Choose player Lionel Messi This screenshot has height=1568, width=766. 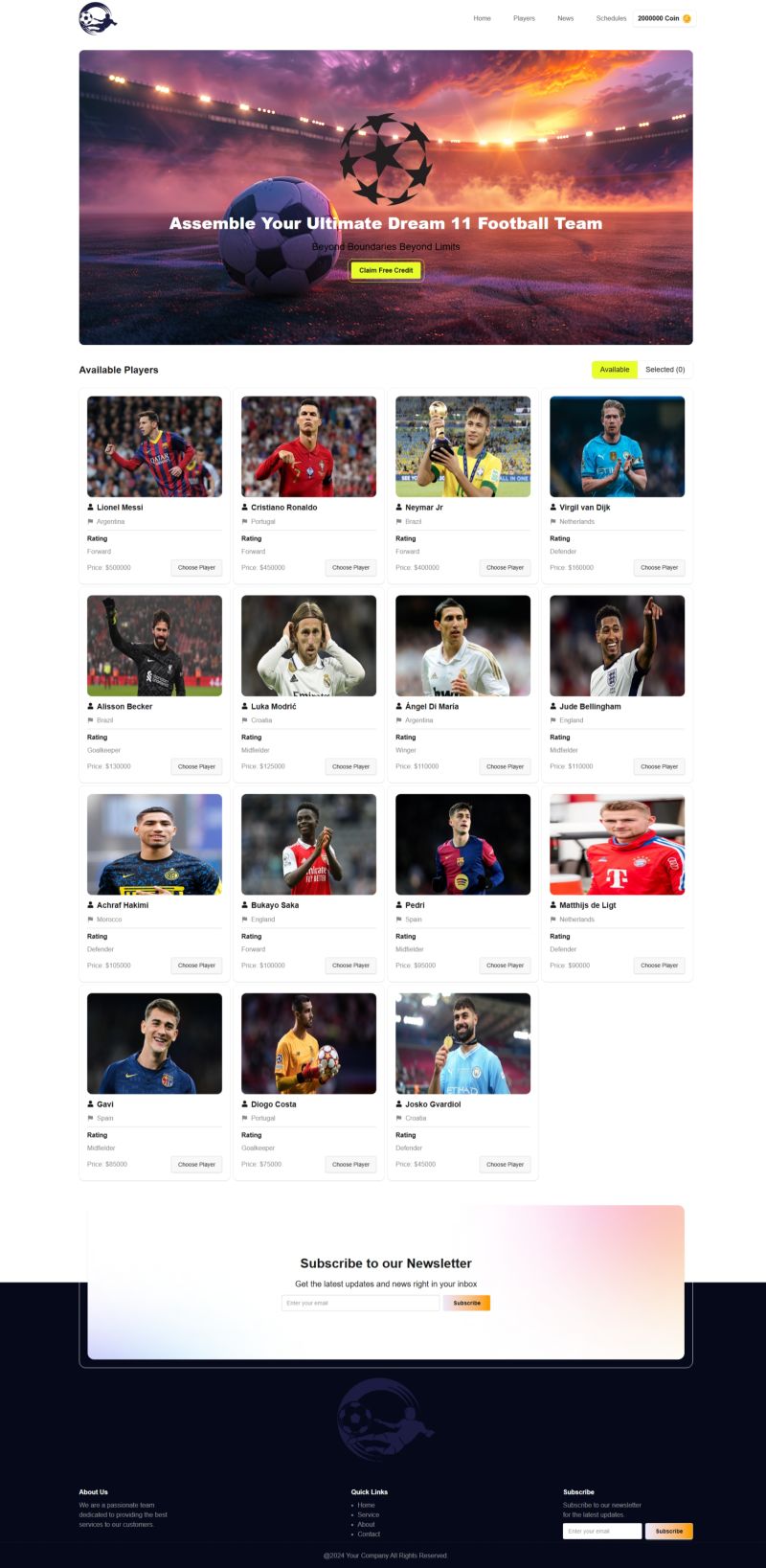click(196, 568)
